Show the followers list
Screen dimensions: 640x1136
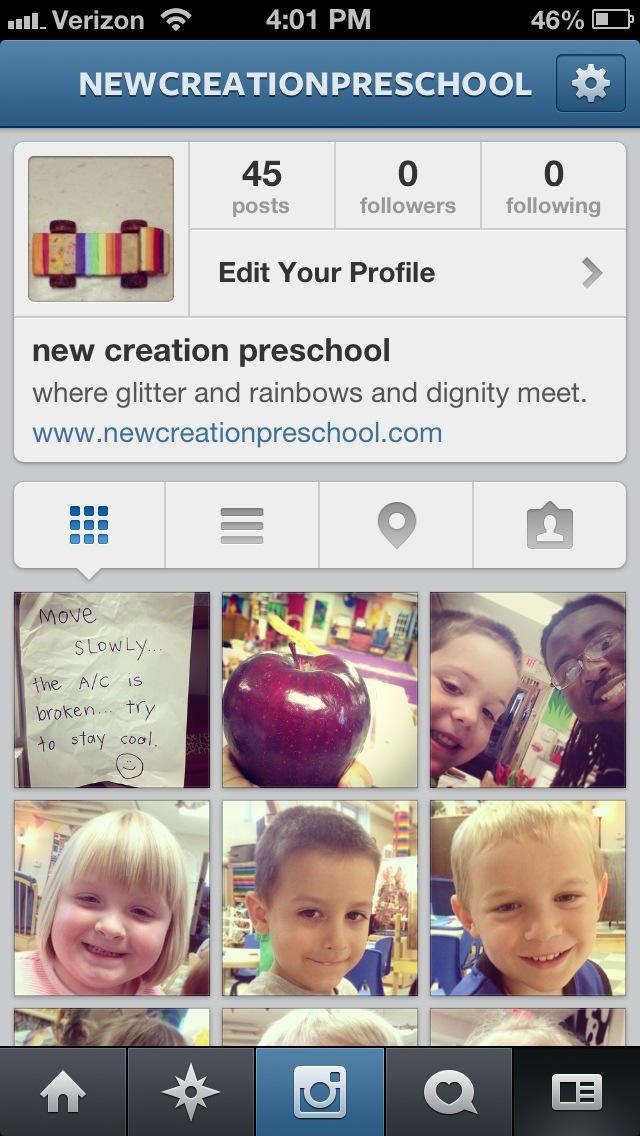pyautogui.click(x=407, y=186)
